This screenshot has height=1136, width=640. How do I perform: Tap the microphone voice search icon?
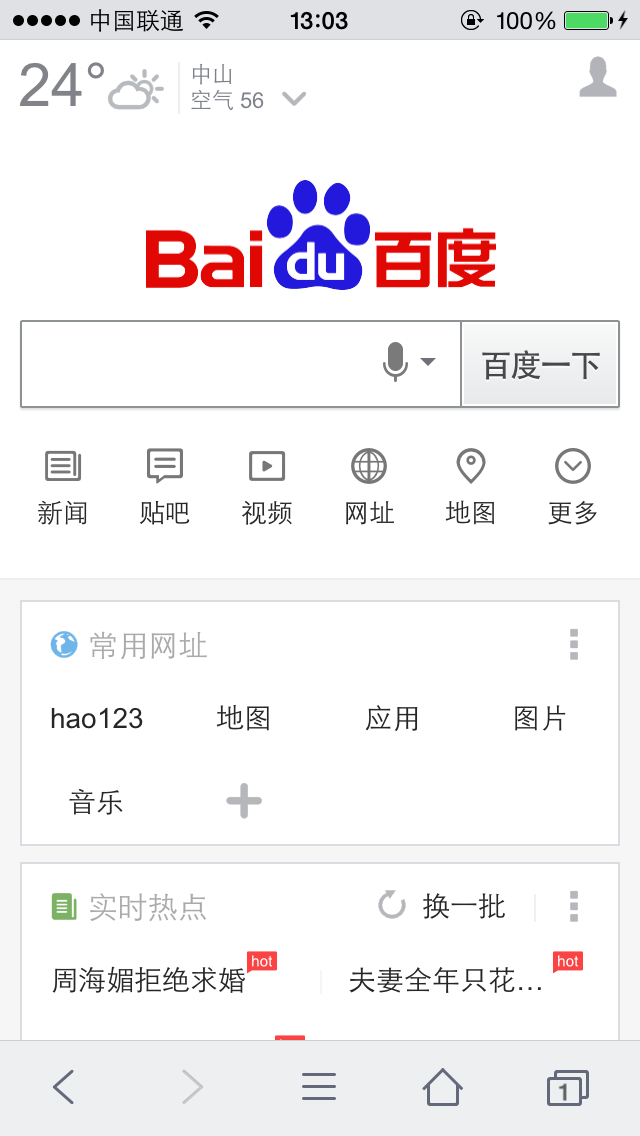click(395, 362)
